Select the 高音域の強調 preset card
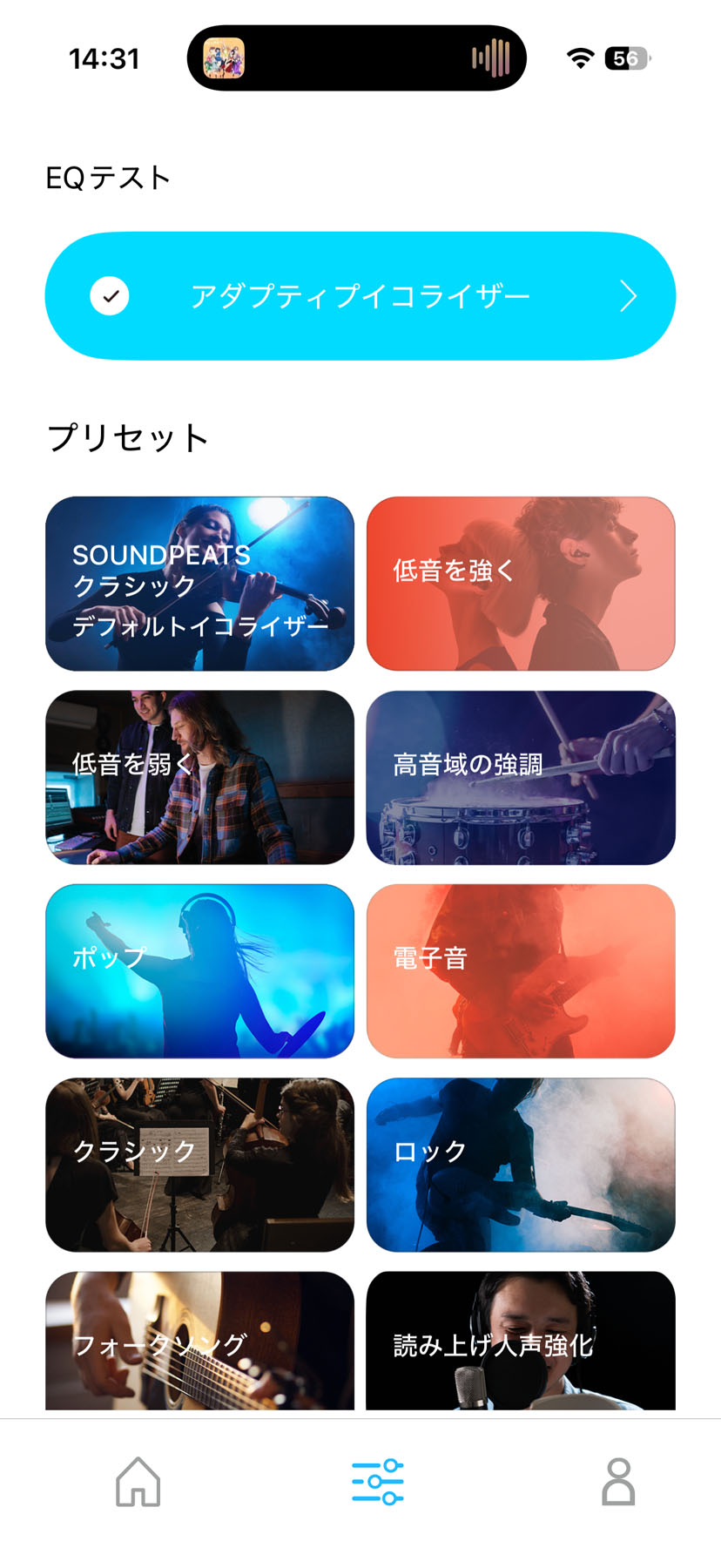721x1568 pixels. pos(521,777)
